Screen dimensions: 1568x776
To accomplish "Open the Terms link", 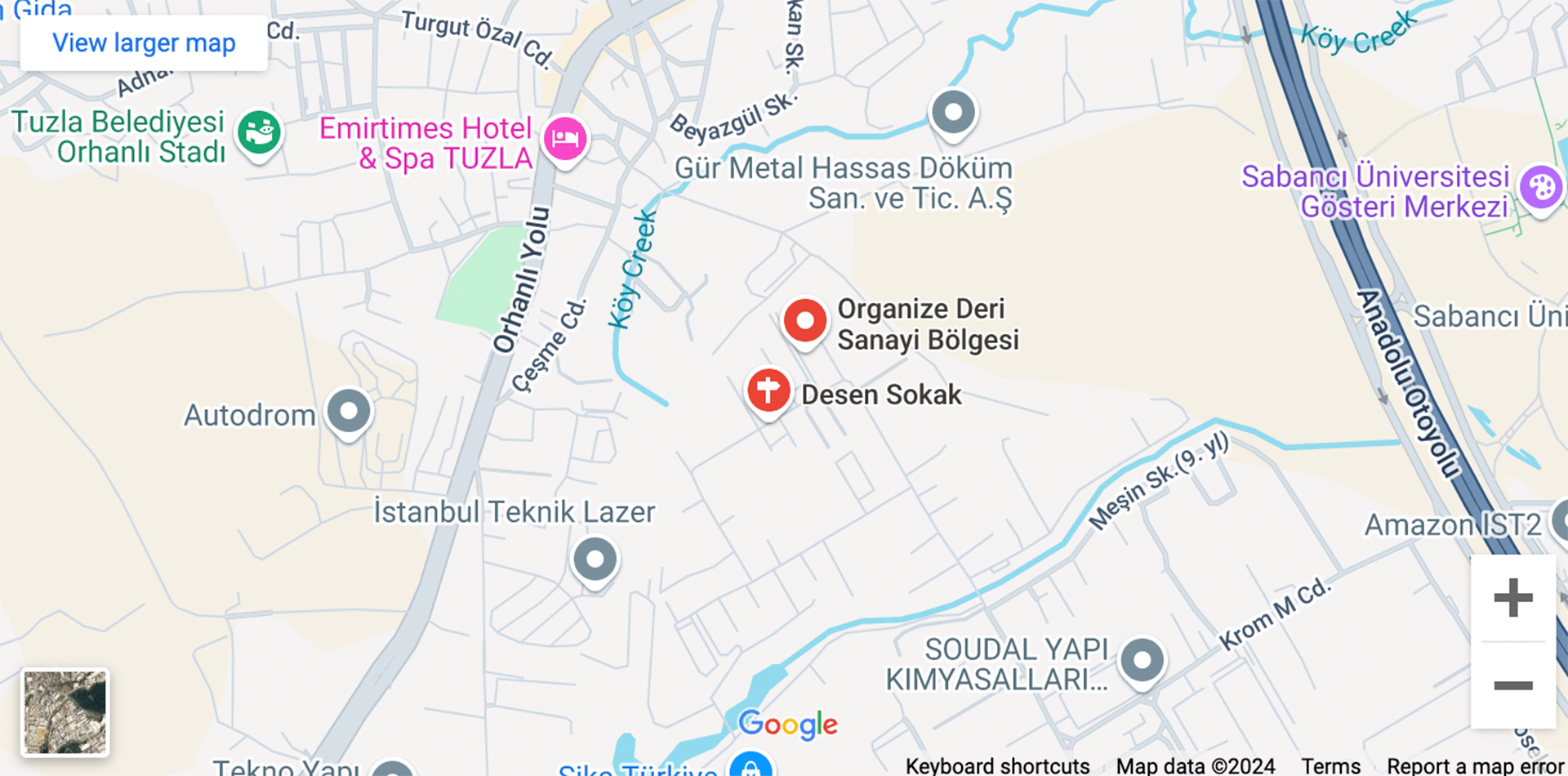I will [1330, 765].
